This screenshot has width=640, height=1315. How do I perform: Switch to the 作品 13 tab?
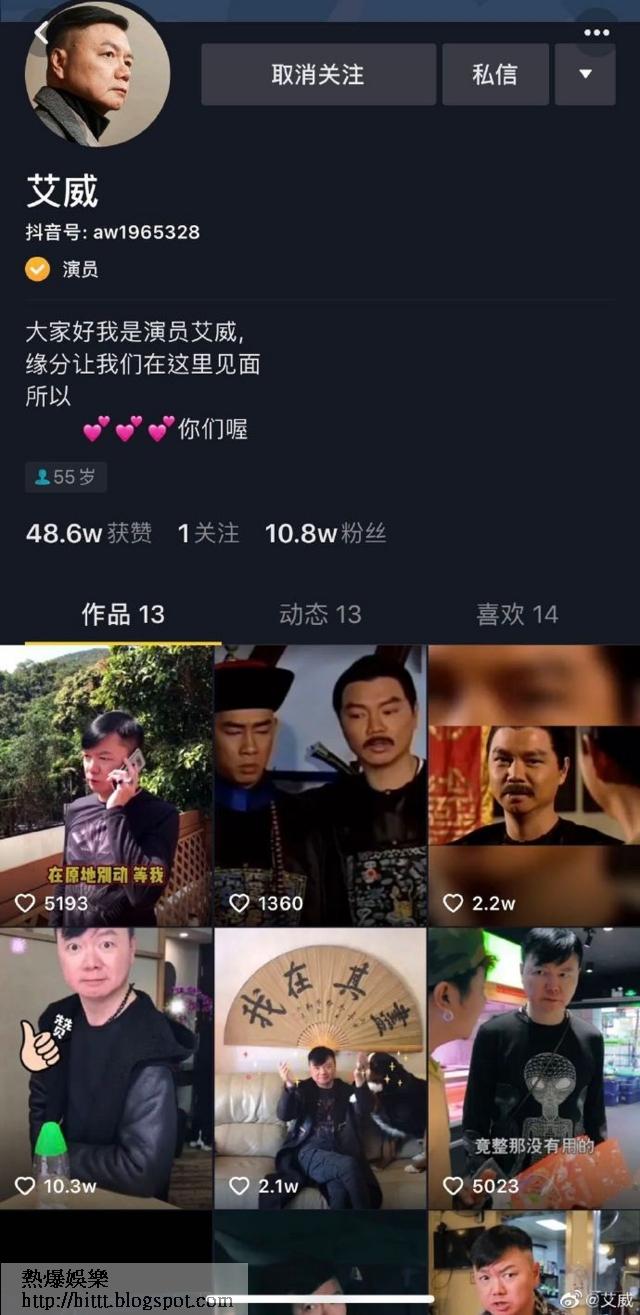pyautogui.click(x=123, y=614)
